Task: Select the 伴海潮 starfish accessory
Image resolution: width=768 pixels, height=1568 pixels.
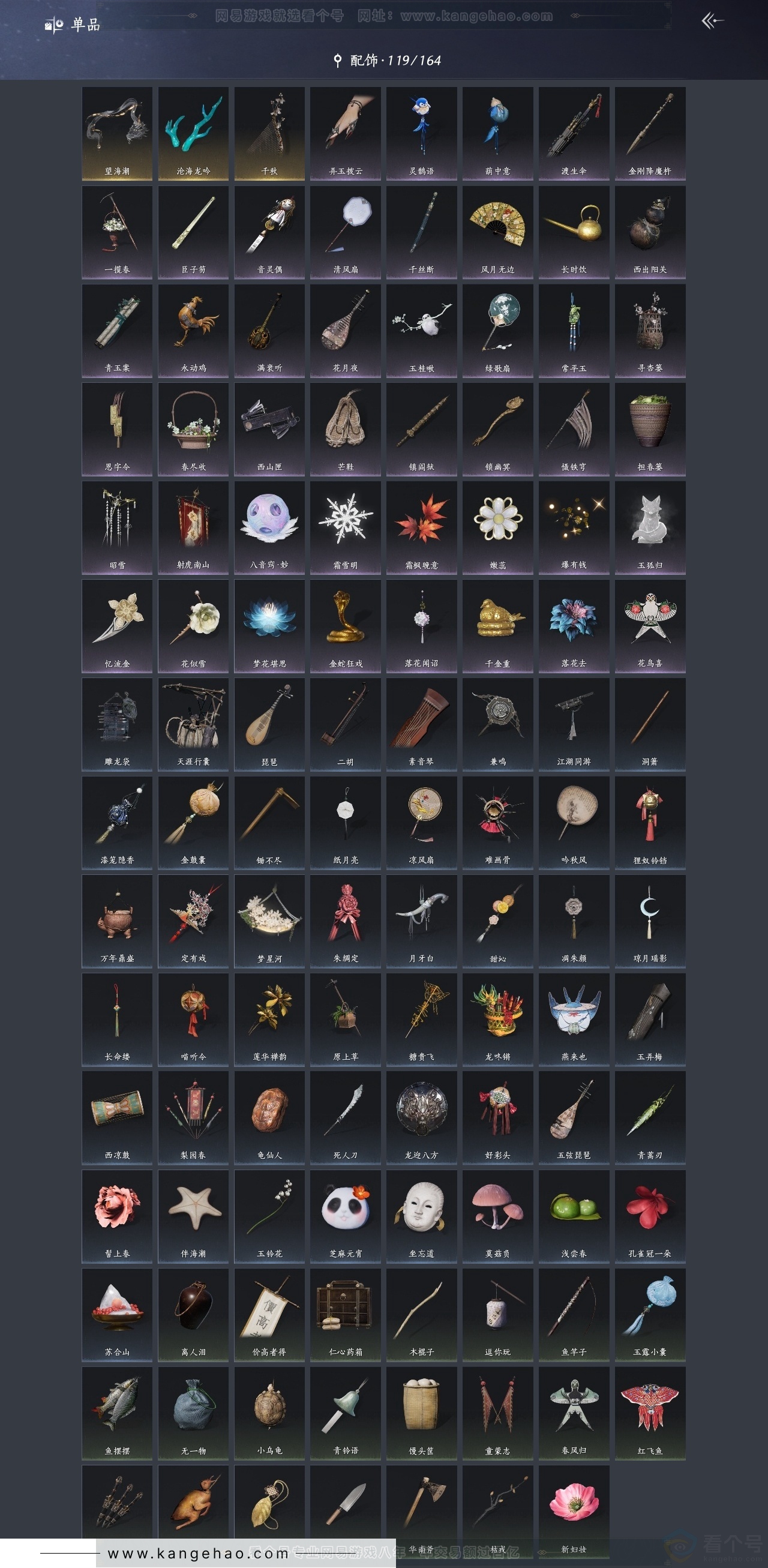Action: 194,1216
